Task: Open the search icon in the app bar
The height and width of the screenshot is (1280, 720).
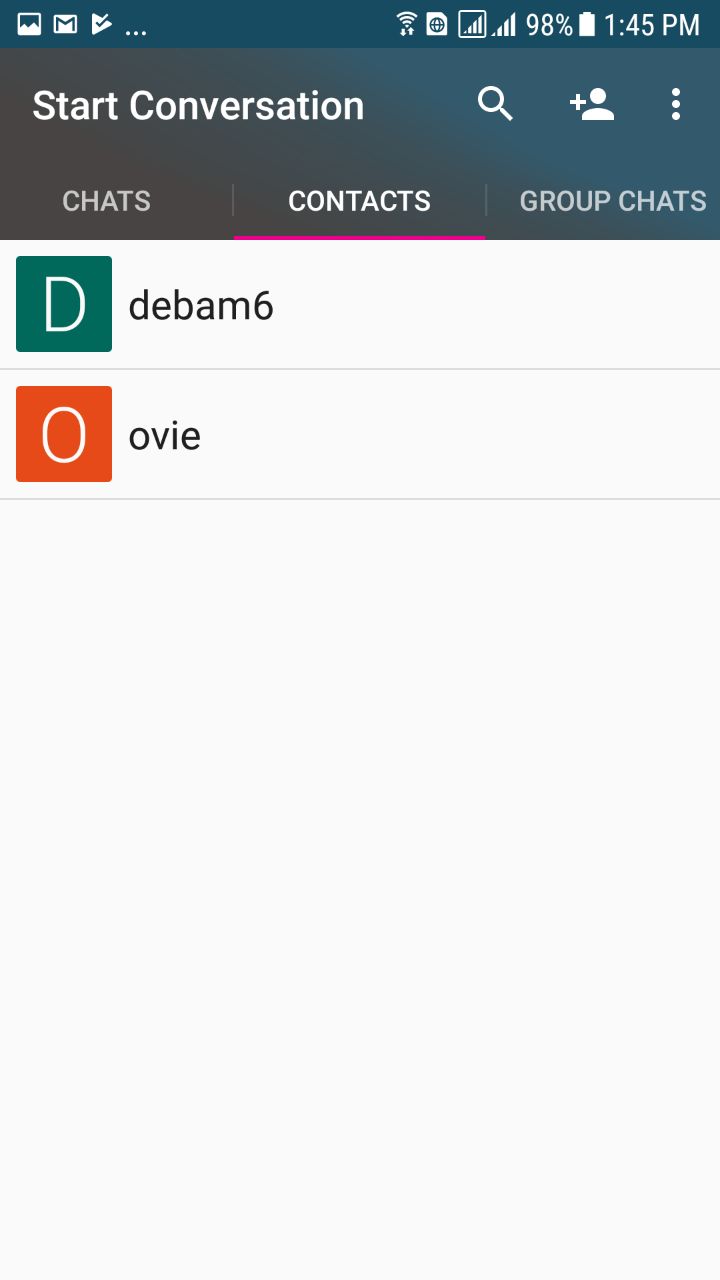Action: [495, 104]
